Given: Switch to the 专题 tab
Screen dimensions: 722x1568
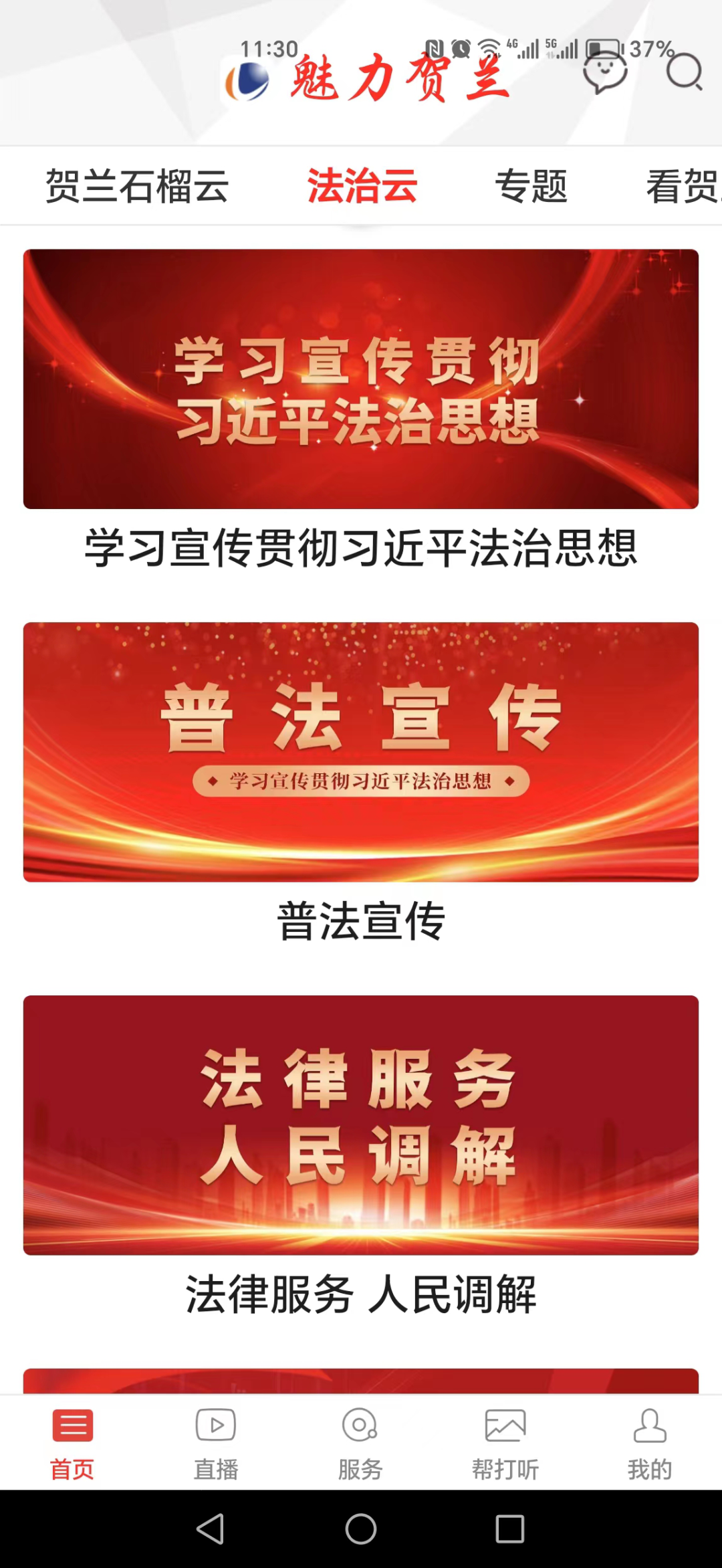Looking at the screenshot, I should (x=531, y=186).
